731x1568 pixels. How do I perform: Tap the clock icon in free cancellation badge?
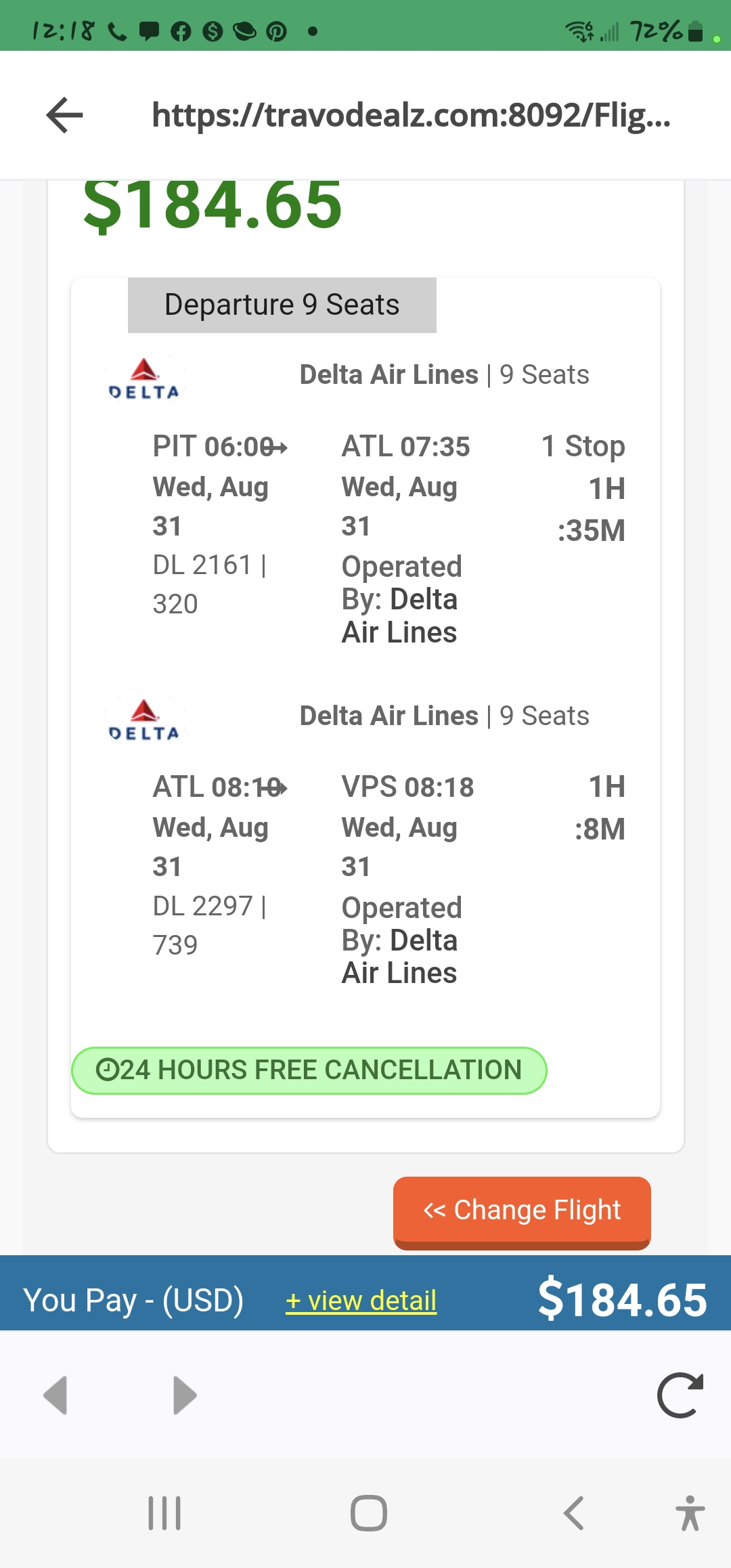click(x=108, y=1070)
